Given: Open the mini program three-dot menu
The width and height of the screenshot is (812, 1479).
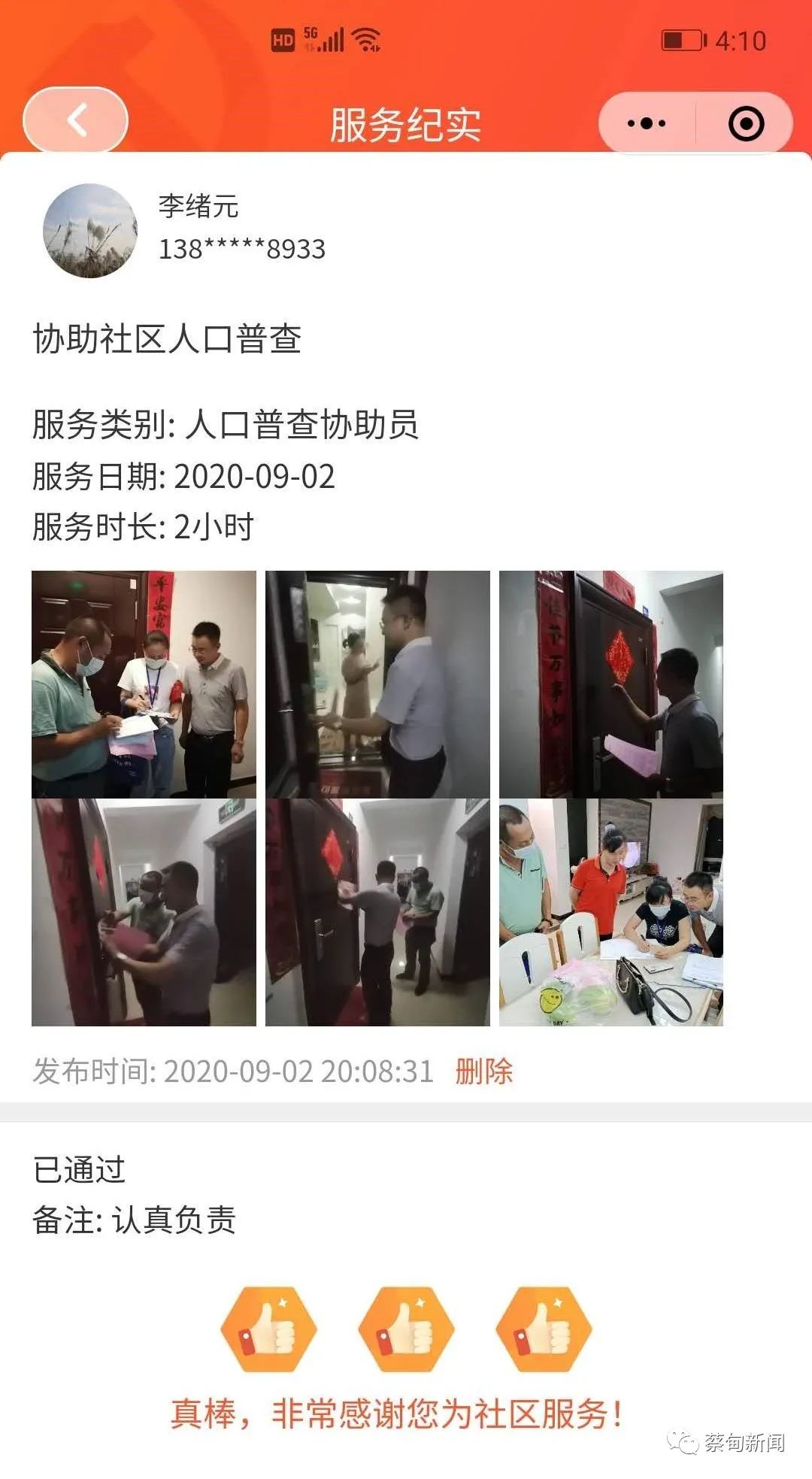Looking at the screenshot, I should (647, 123).
